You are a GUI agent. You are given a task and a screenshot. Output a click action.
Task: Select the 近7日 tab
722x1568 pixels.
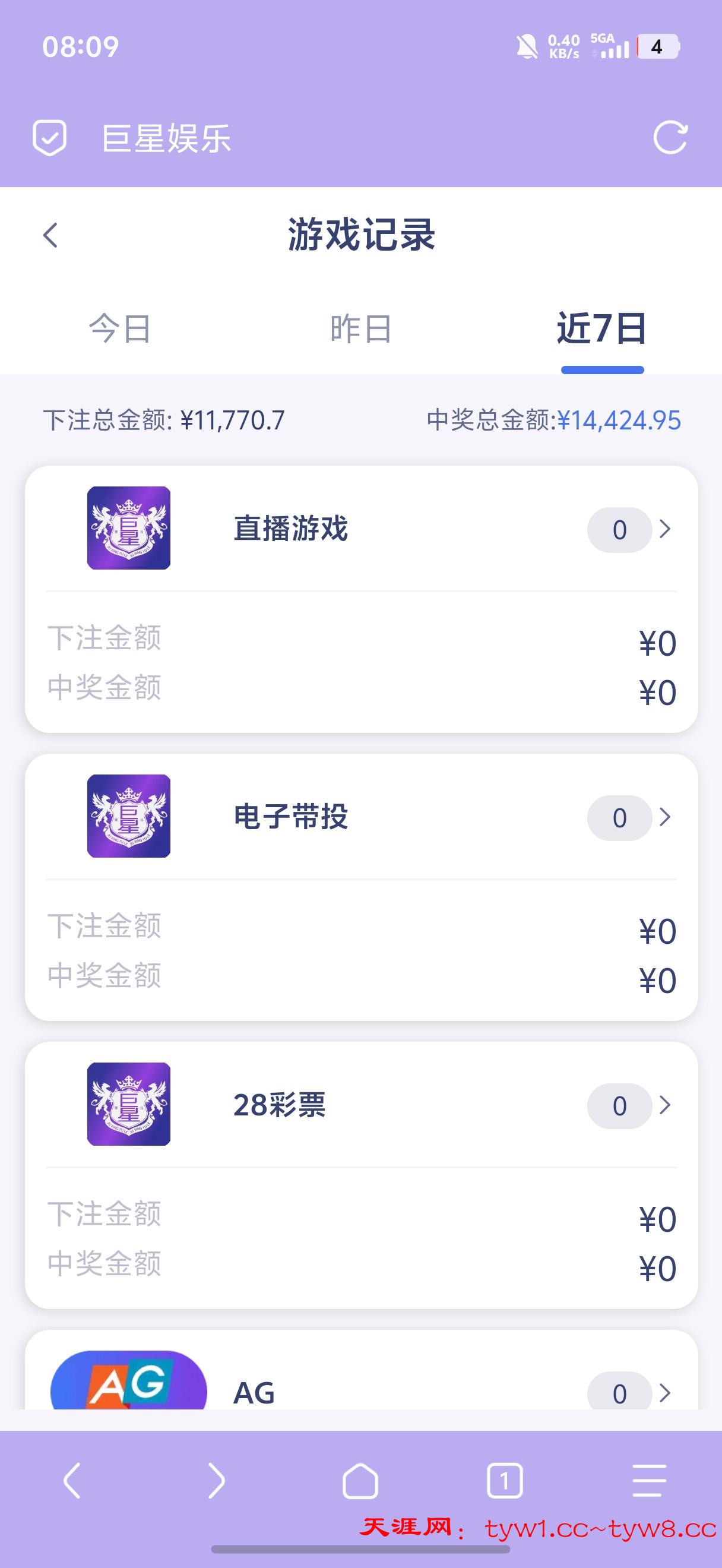click(601, 328)
